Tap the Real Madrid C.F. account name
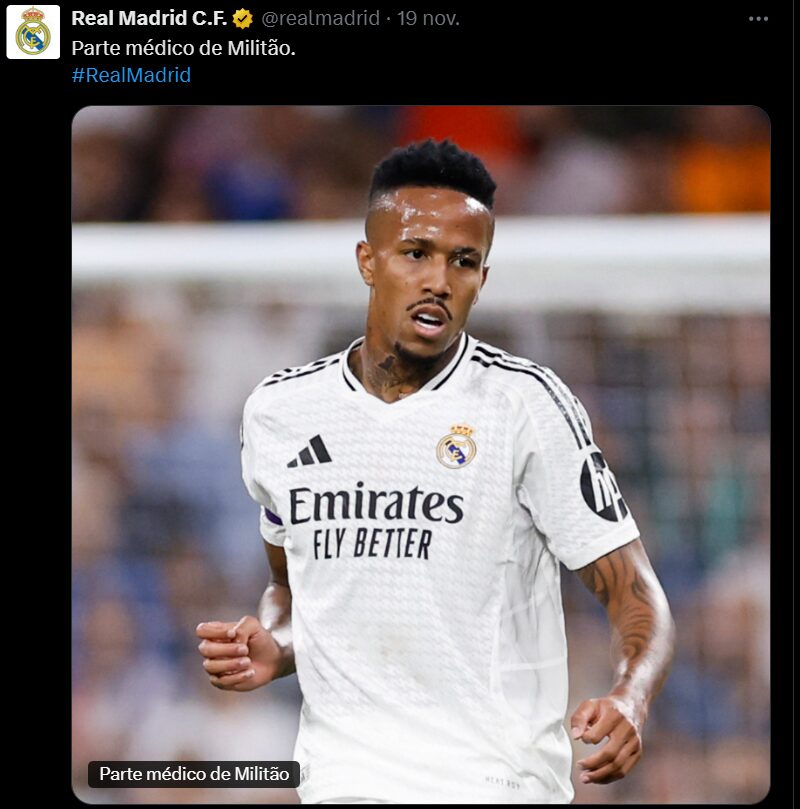This screenshot has height=809, width=800. 149,18
